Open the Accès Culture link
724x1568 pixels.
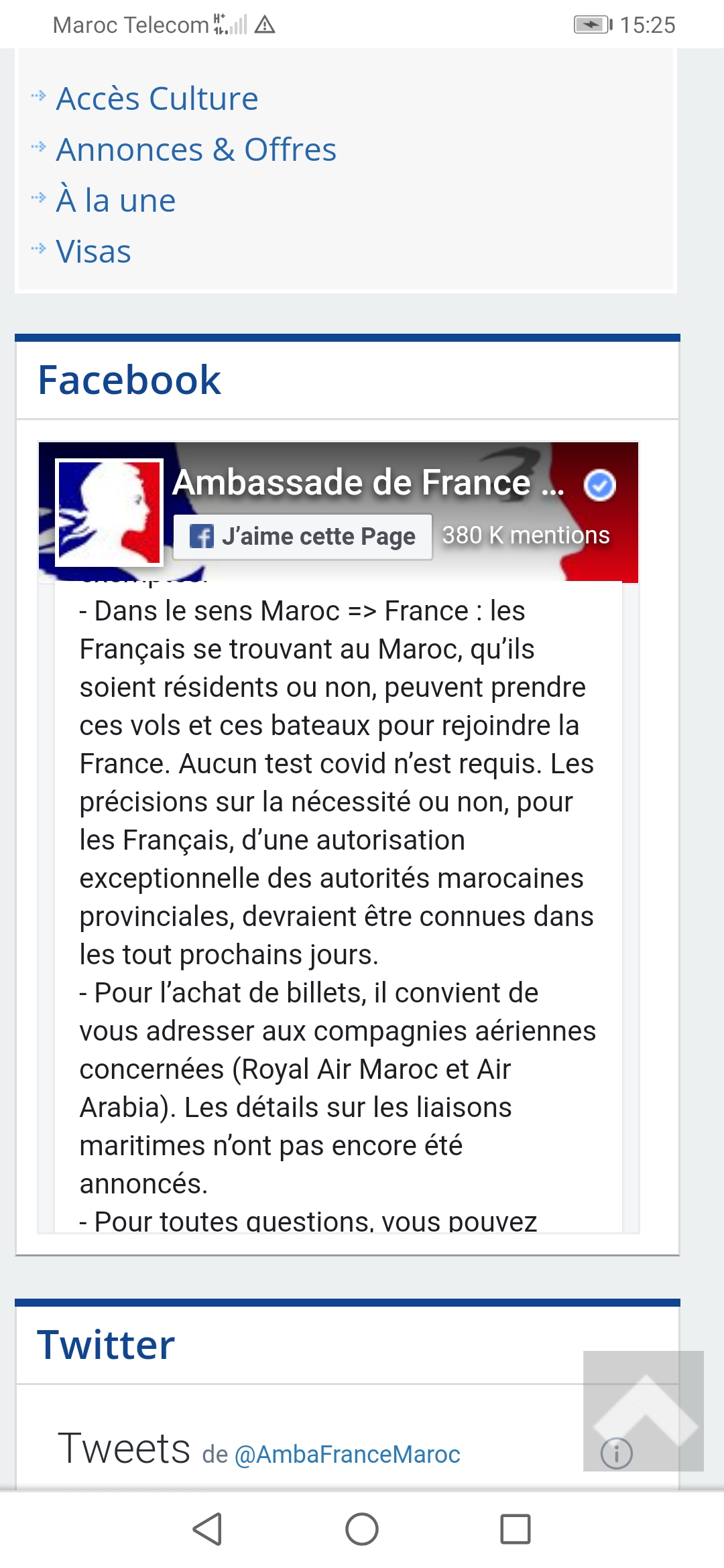click(157, 99)
